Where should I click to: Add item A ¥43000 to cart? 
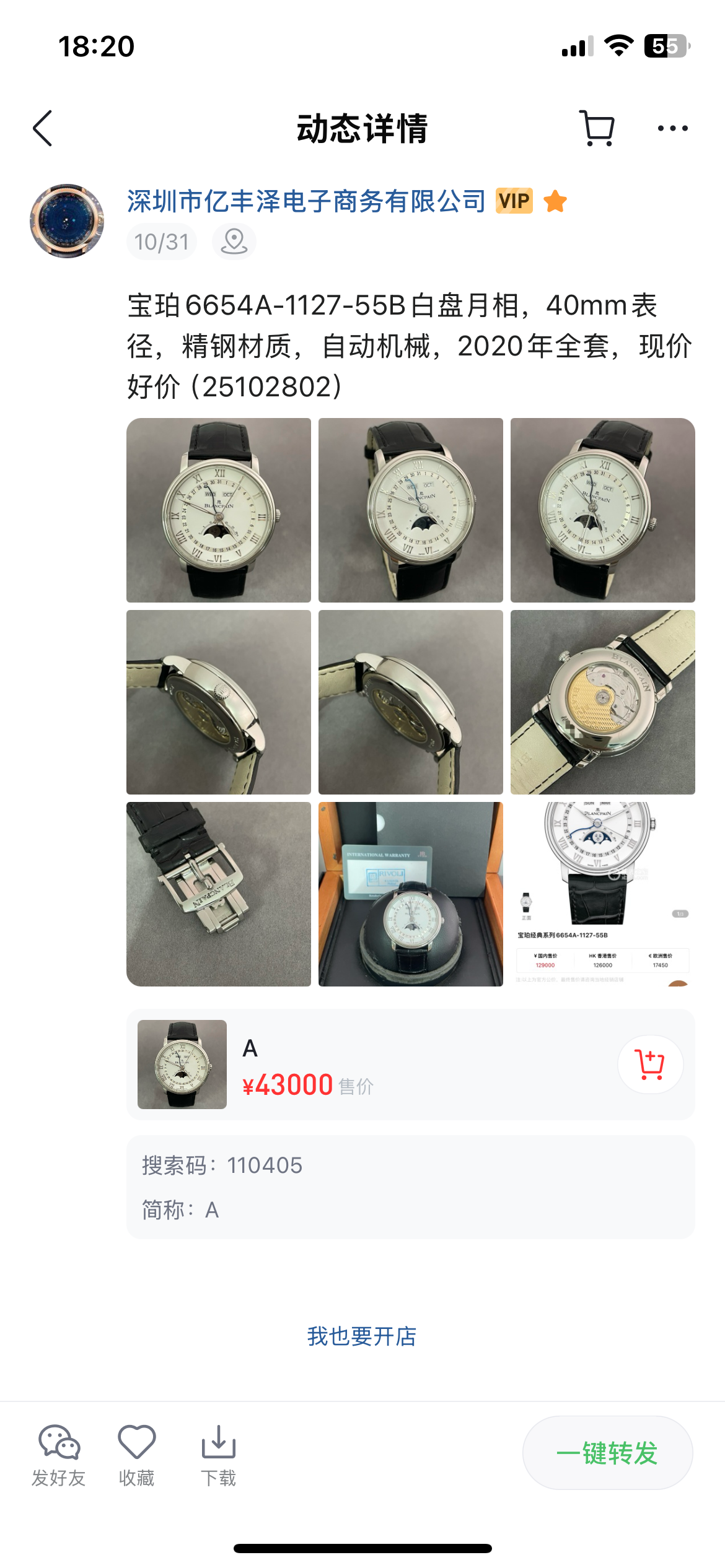(x=650, y=1065)
